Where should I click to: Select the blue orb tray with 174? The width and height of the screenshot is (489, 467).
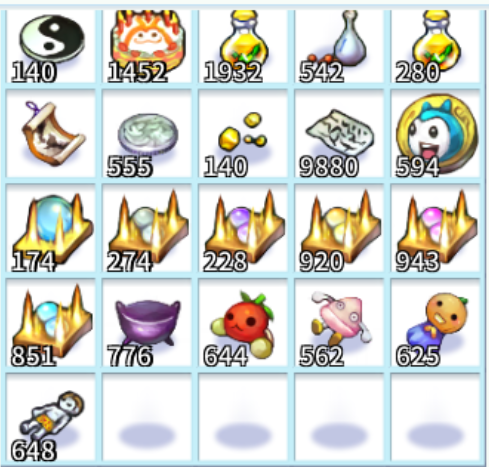point(51,228)
